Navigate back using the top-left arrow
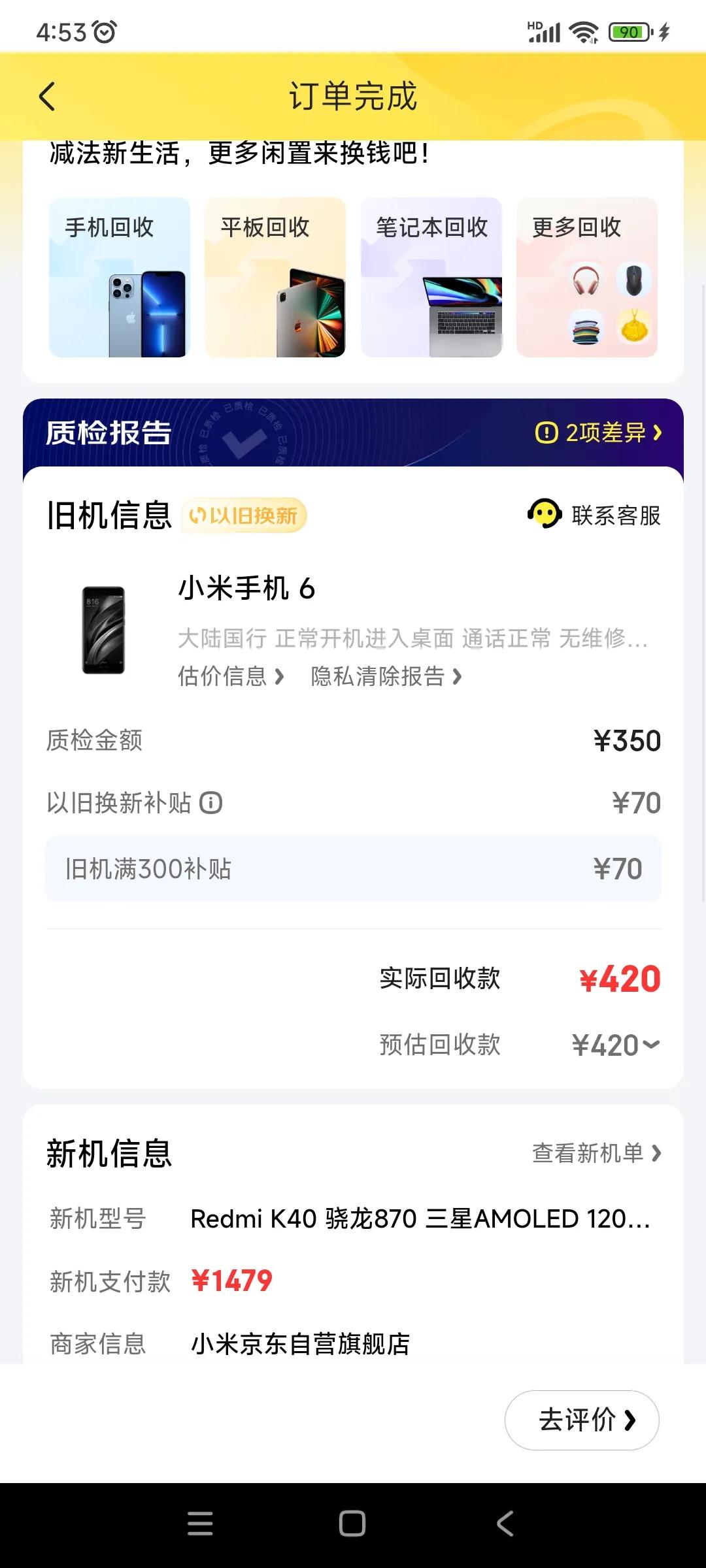Image resolution: width=706 pixels, height=1568 pixels. point(46,96)
